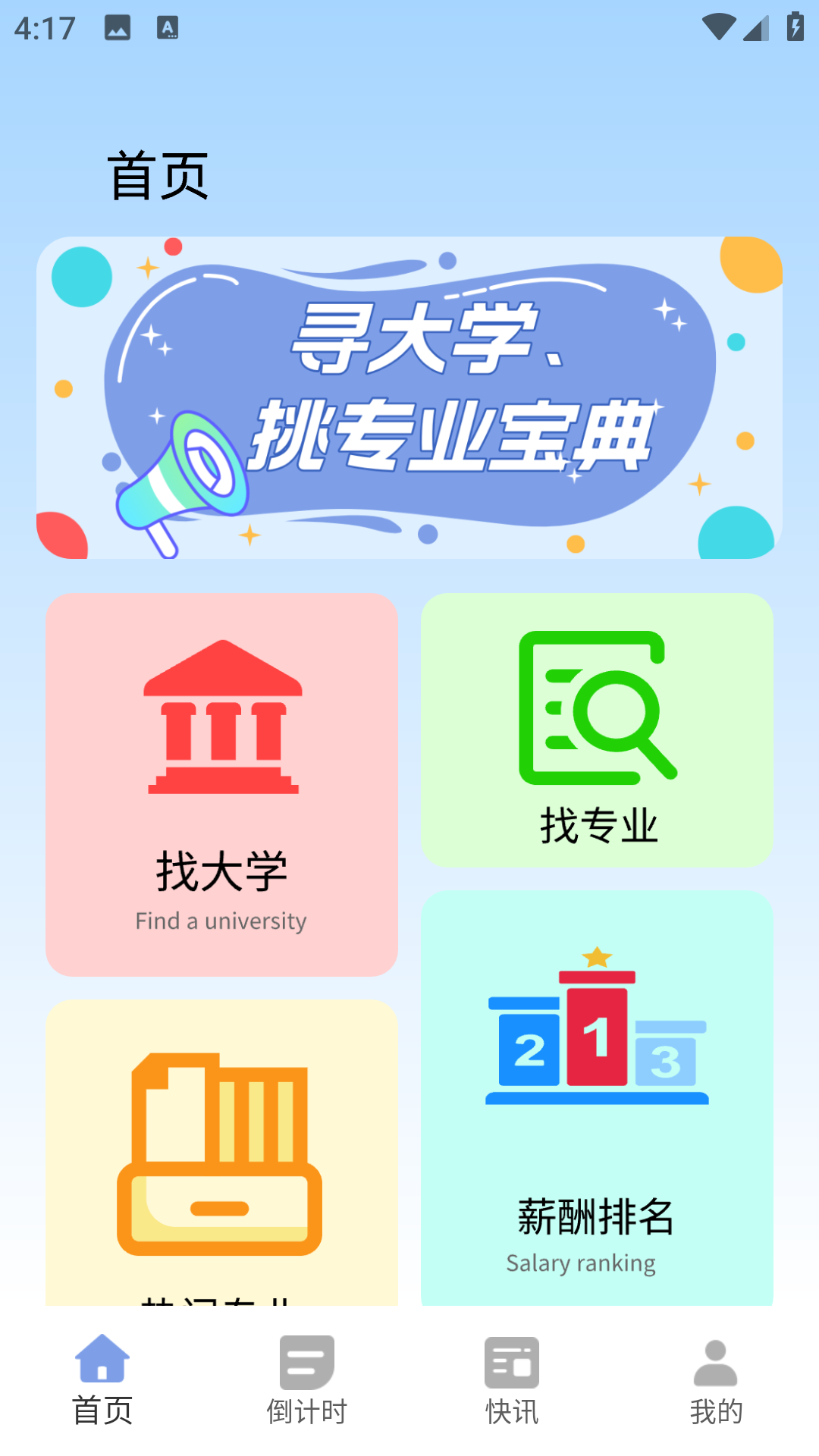Open the 薪酬排名 Salary ranking card

tap(597, 1100)
